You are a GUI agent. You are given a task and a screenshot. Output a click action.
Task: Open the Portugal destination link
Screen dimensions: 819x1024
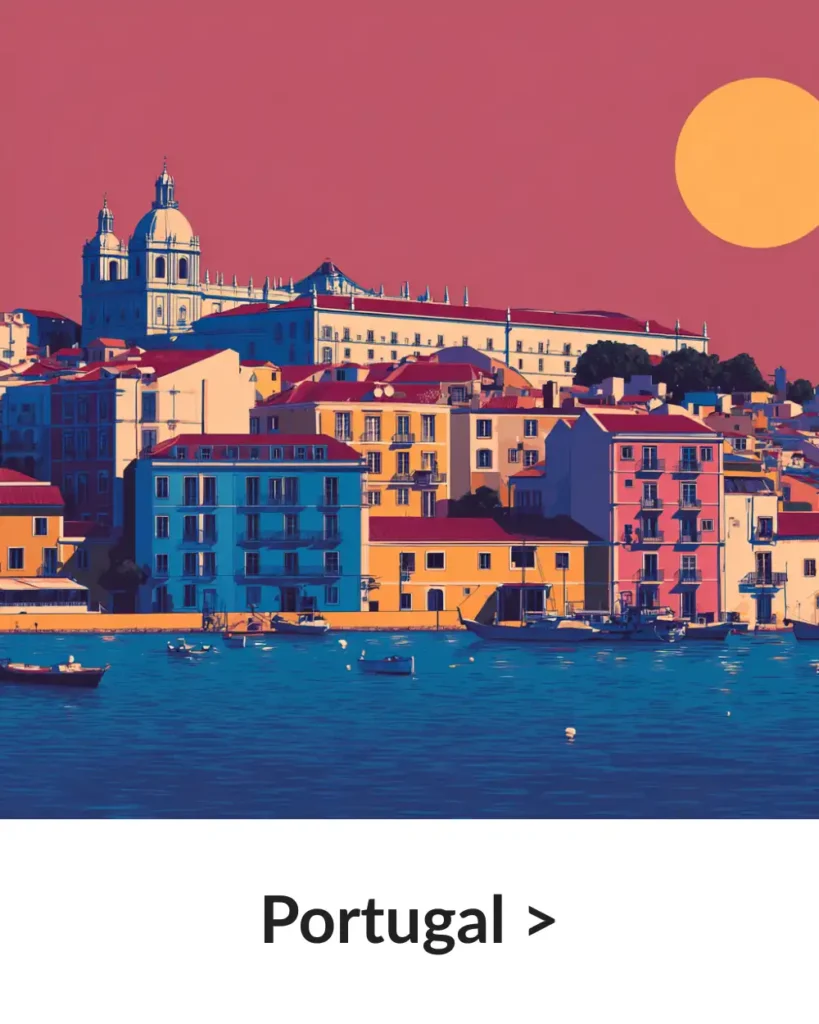coord(407,920)
